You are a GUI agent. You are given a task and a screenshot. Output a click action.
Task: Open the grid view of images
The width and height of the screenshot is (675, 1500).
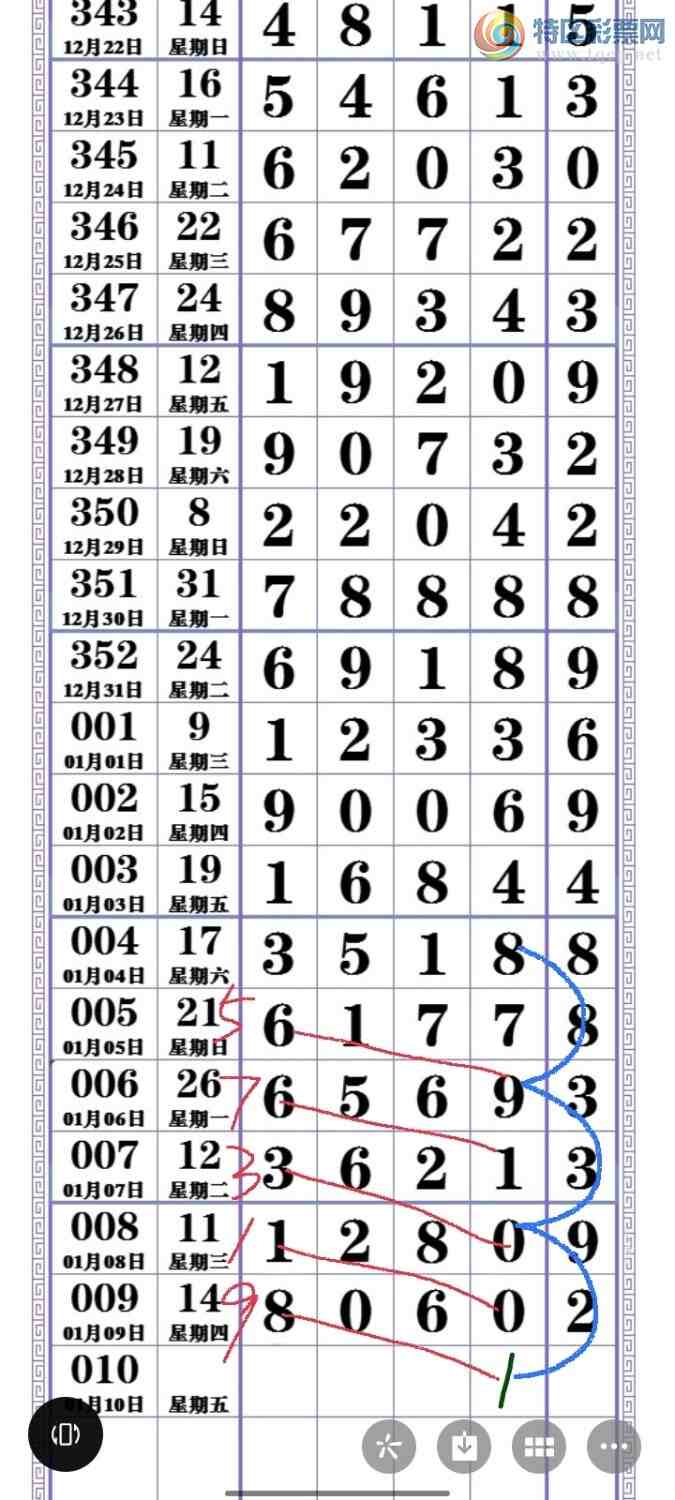pos(539,1447)
